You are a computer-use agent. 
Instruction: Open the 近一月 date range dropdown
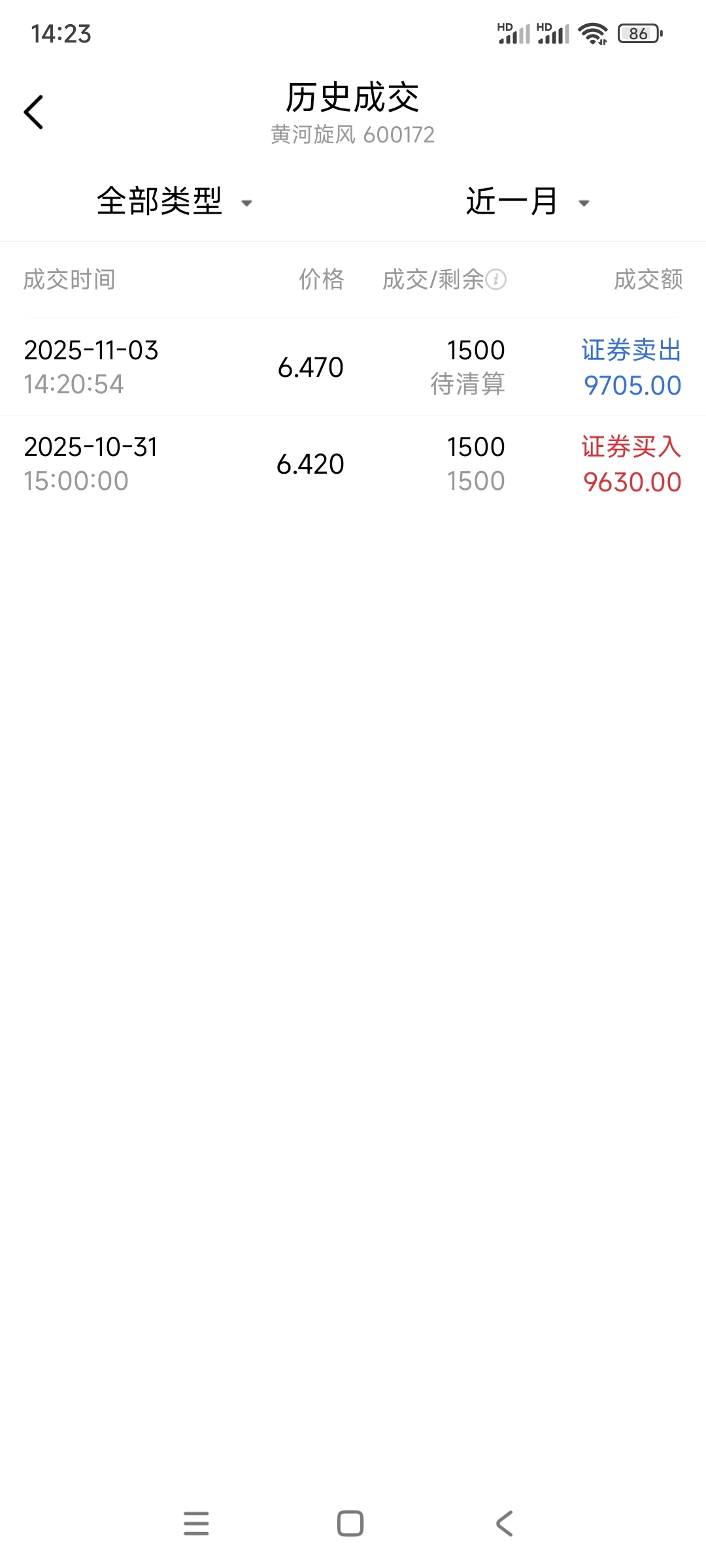tap(527, 201)
